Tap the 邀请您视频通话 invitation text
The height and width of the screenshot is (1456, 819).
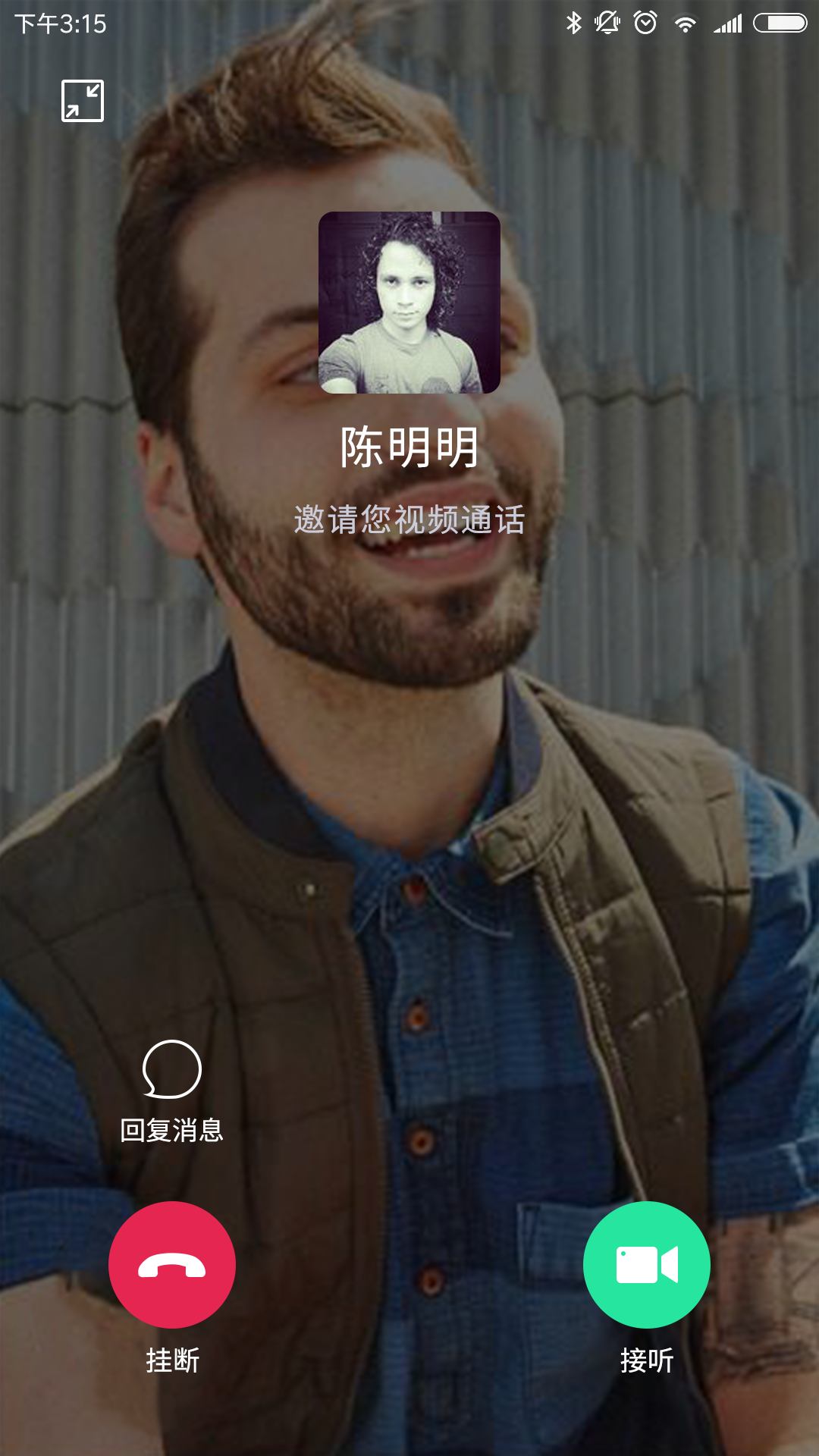[409, 517]
